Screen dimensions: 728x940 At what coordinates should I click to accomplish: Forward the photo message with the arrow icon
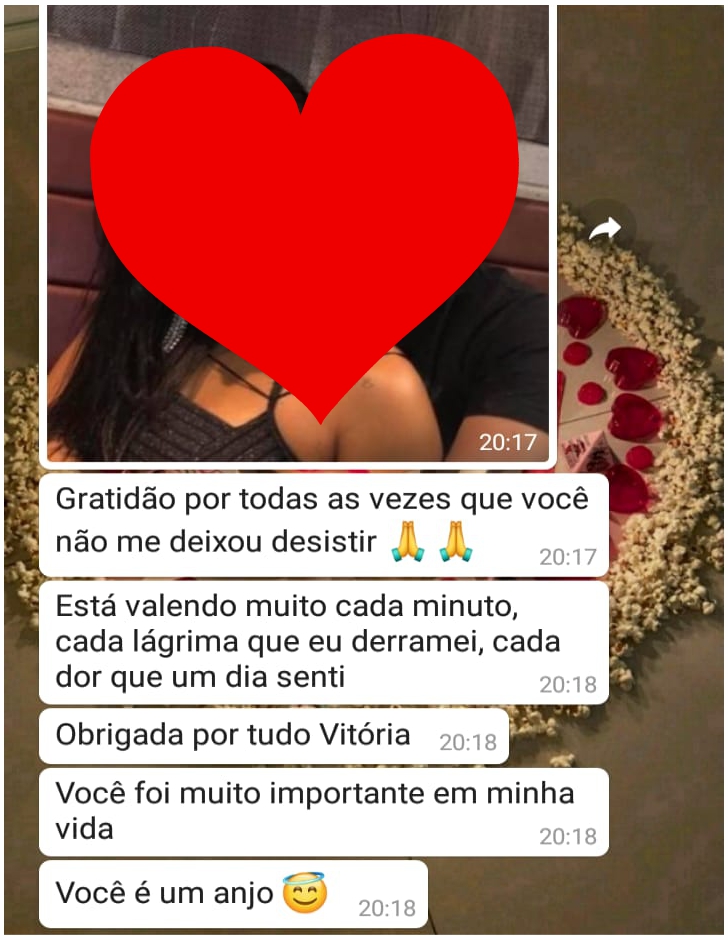pos(604,230)
